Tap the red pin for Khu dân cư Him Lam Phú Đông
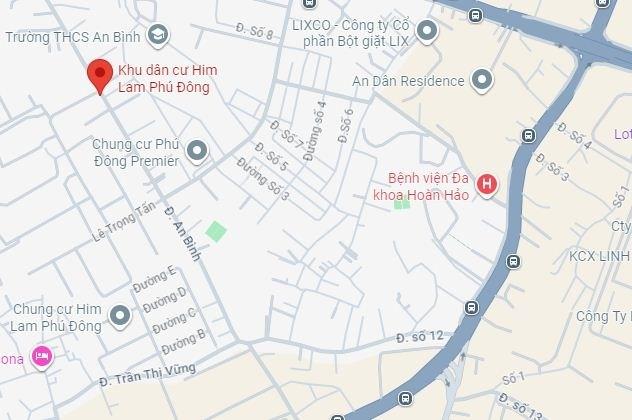The height and width of the screenshot is (420, 632). tap(99, 75)
